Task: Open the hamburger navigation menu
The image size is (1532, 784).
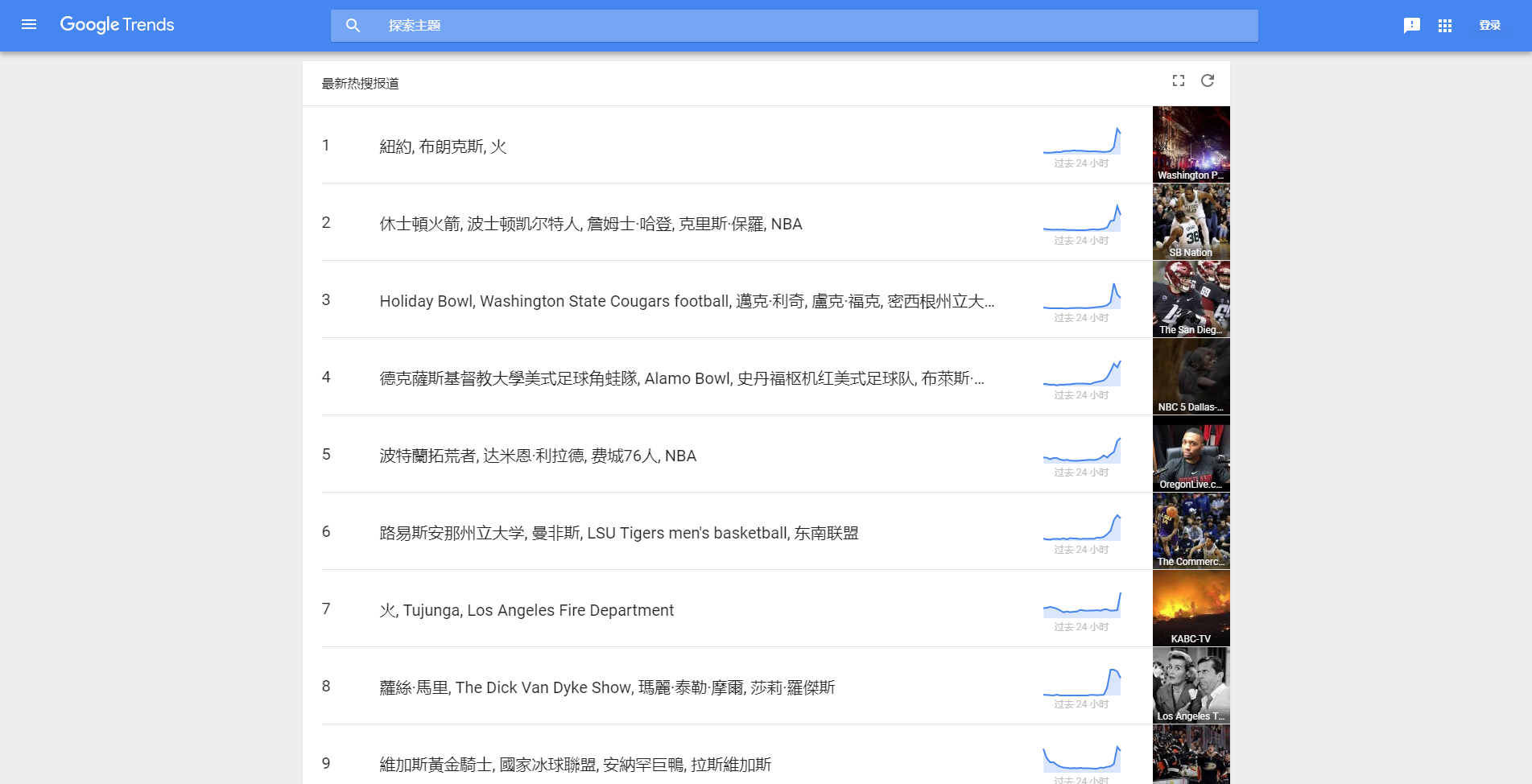Action: [29, 25]
